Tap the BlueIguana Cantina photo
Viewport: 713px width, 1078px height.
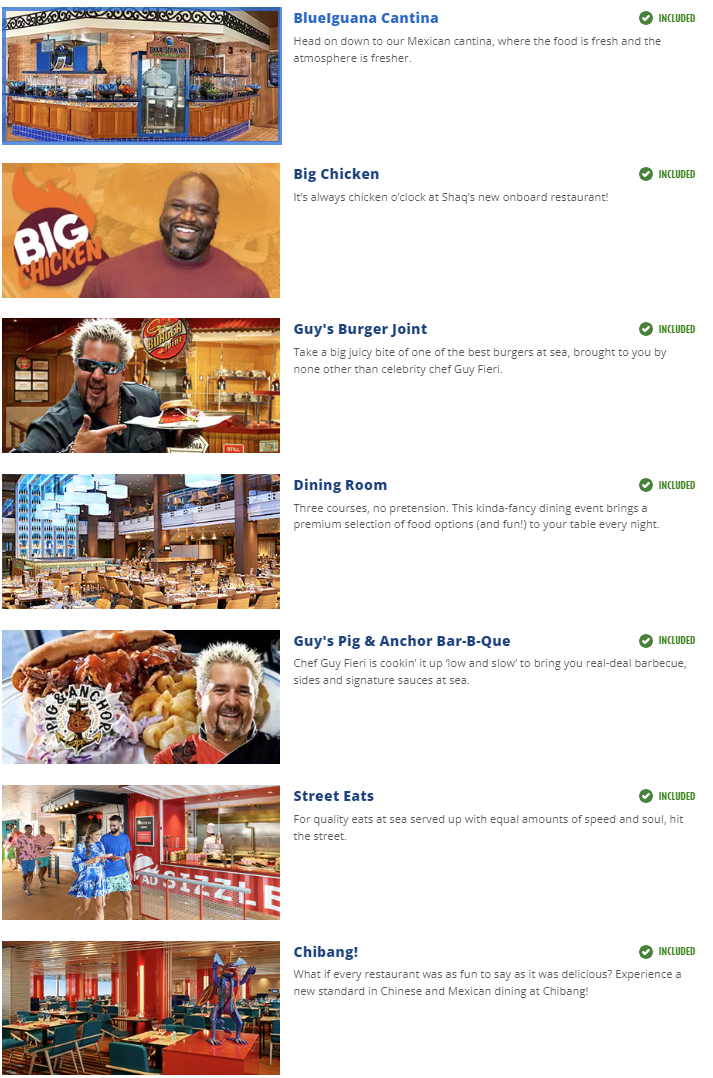[141, 76]
